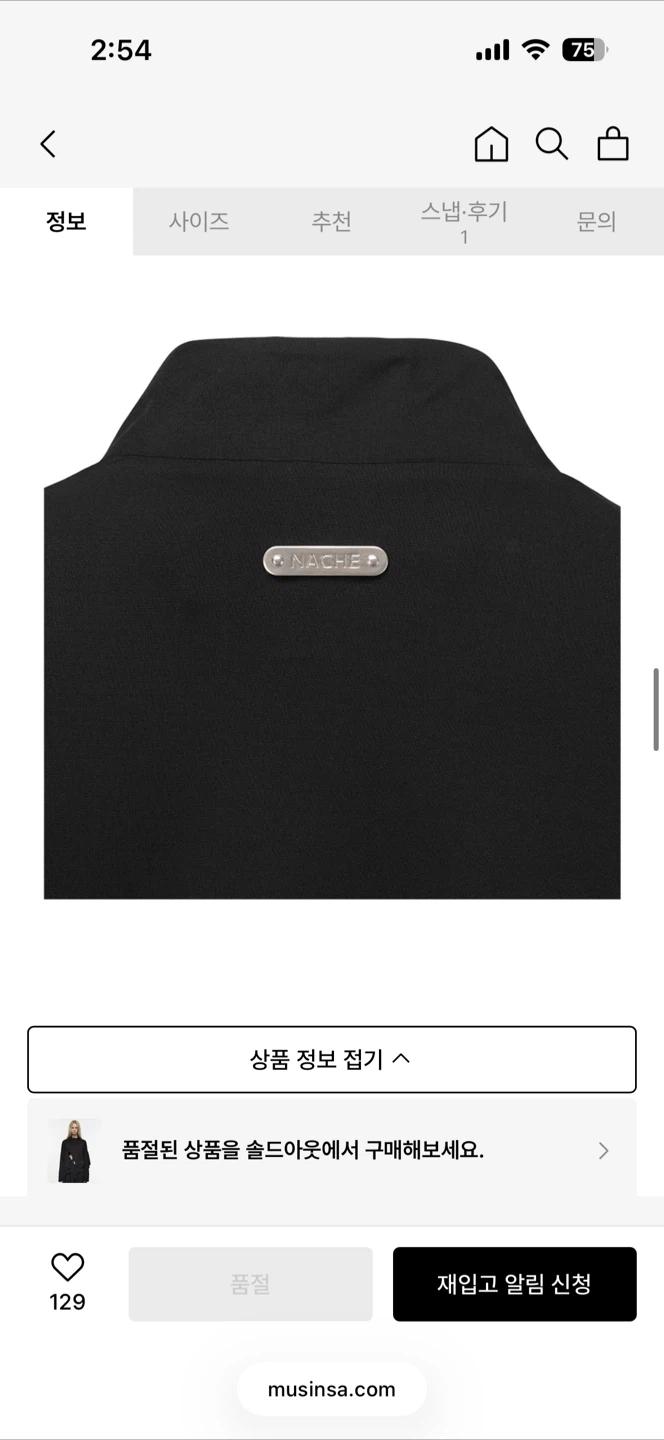Image resolution: width=664 pixels, height=1440 pixels.
Task: Open the search magnifier icon
Action: point(552,144)
